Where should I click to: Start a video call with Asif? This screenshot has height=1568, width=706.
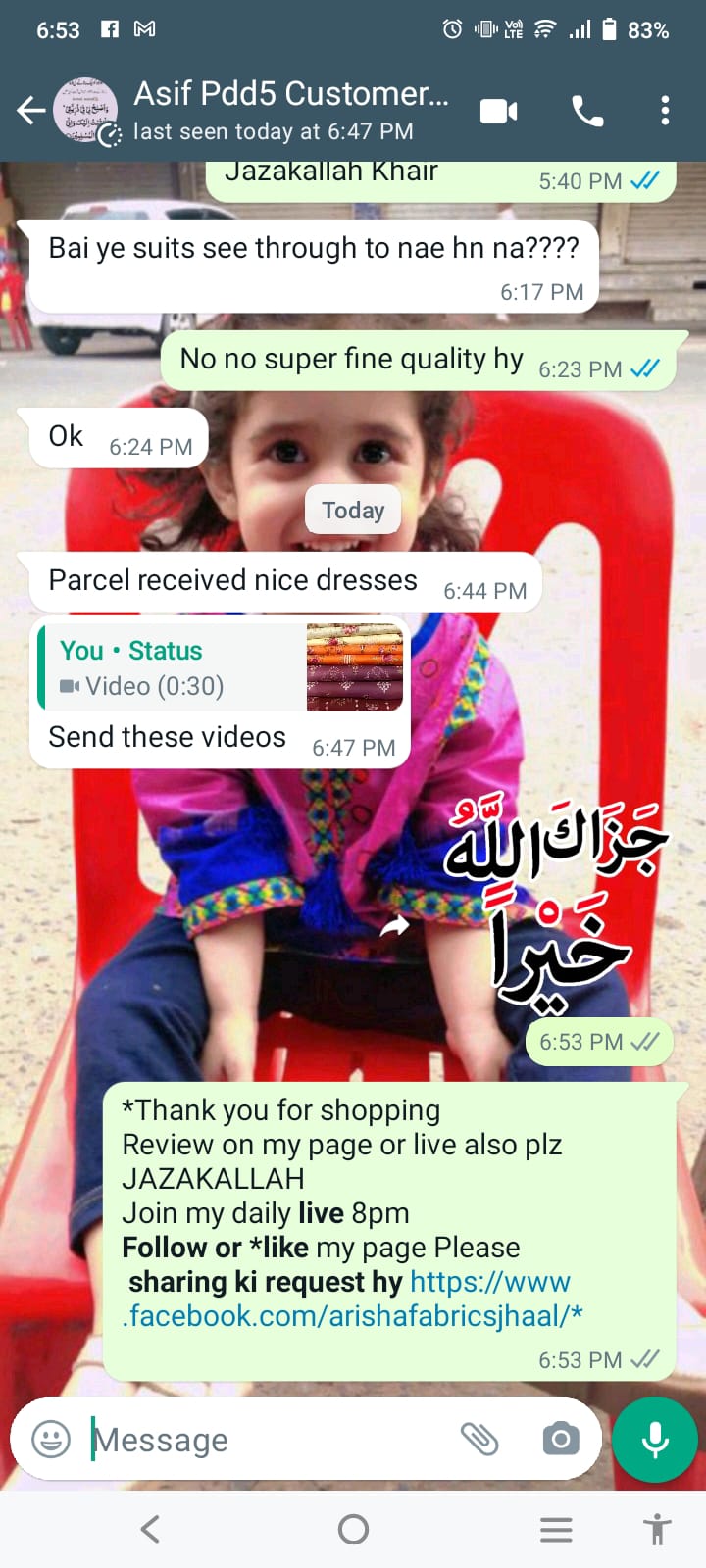click(x=498, y=111)
